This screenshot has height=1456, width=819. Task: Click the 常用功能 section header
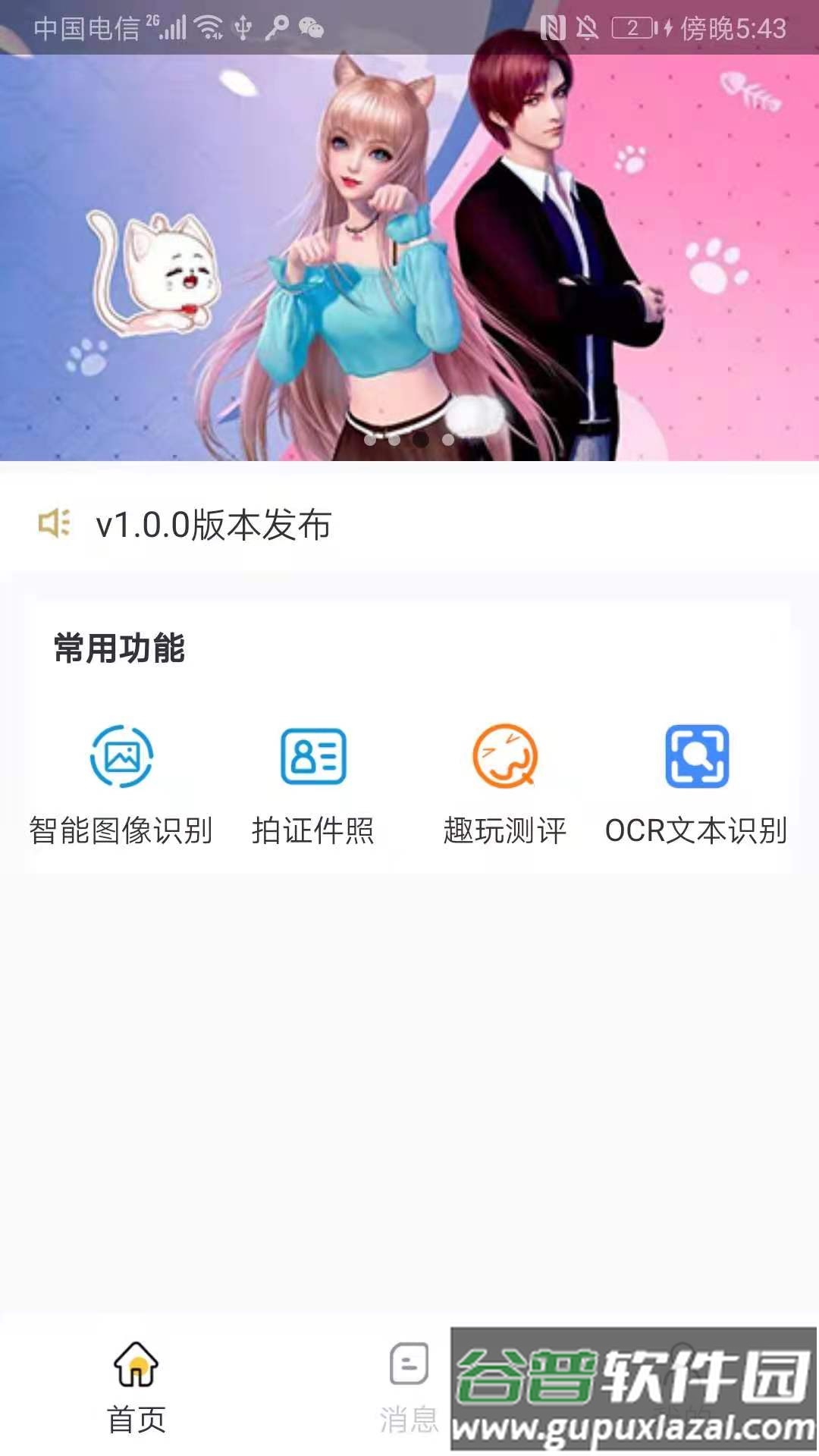tap(118, 647)
